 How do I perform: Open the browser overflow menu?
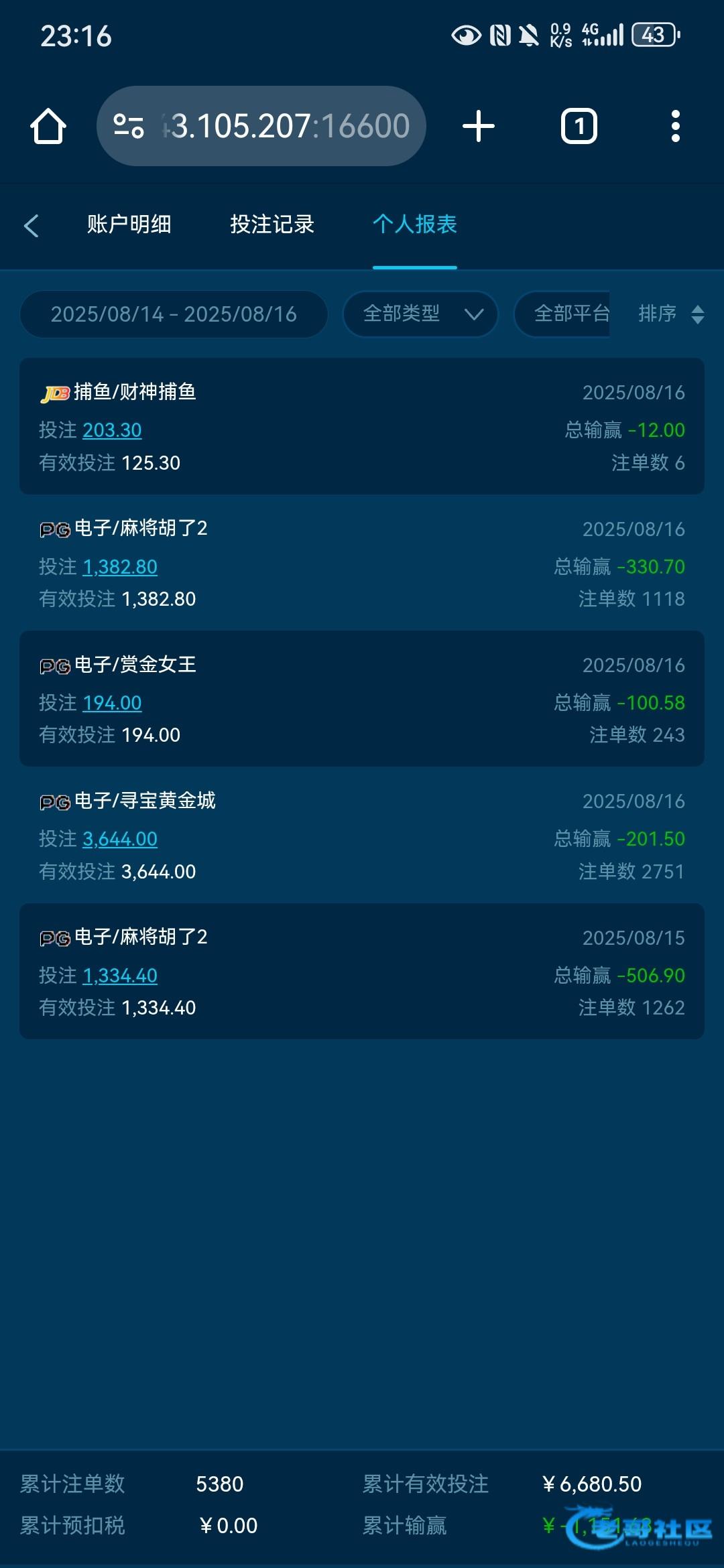click(676, 126)
